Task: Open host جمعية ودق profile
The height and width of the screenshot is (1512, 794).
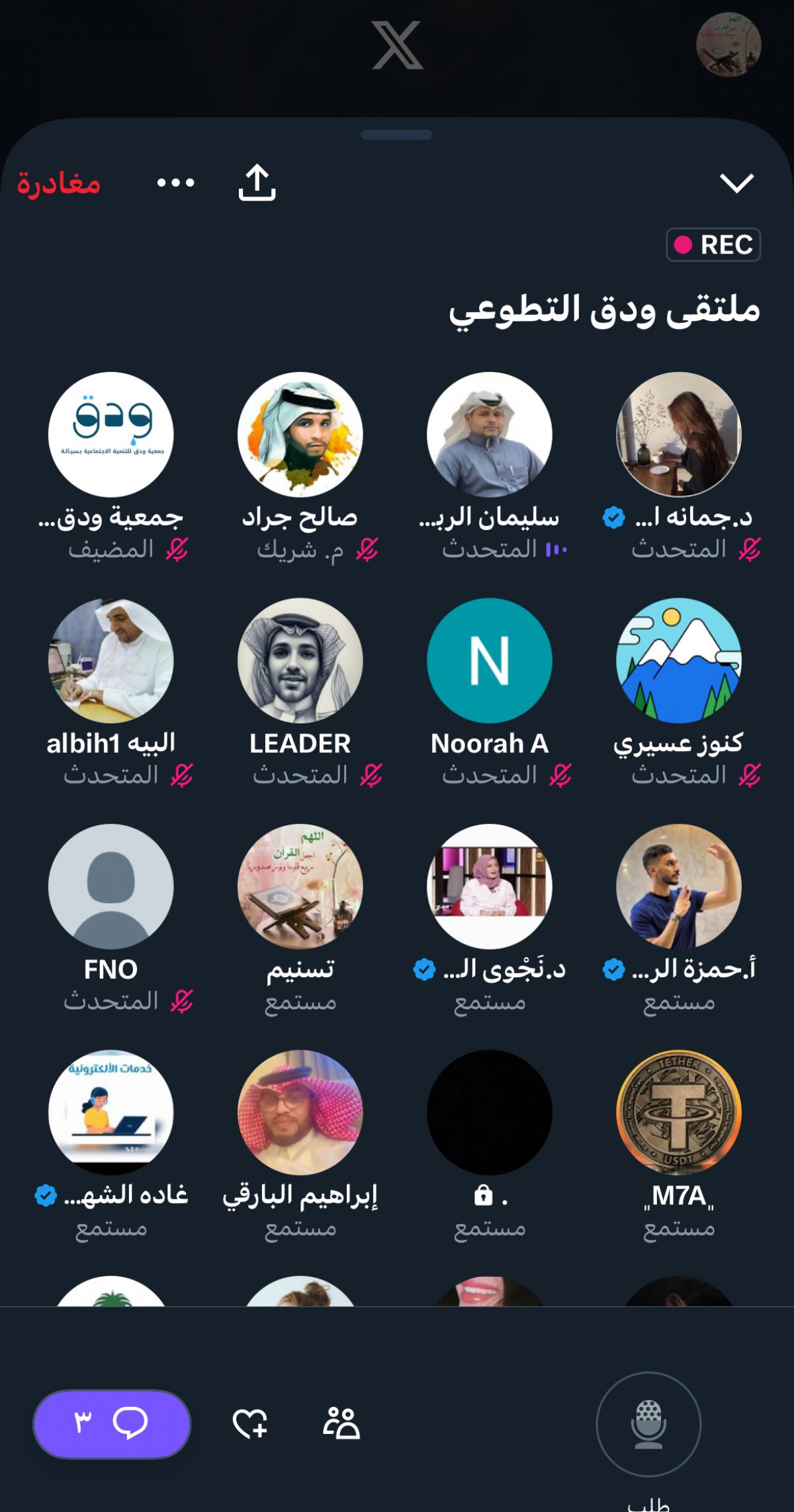Action: click(111, 435)
